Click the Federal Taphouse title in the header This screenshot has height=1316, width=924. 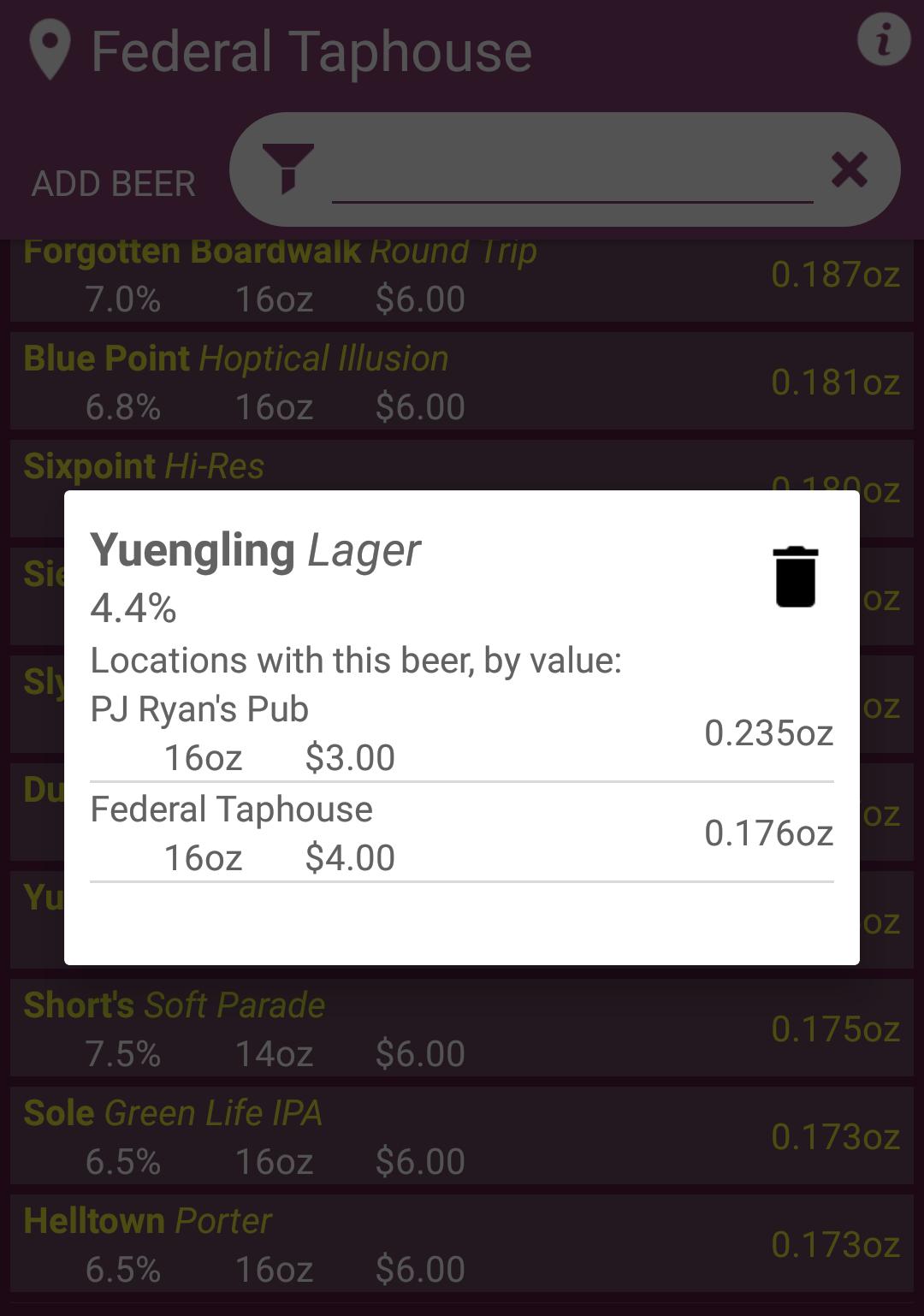tap(311, 51)
